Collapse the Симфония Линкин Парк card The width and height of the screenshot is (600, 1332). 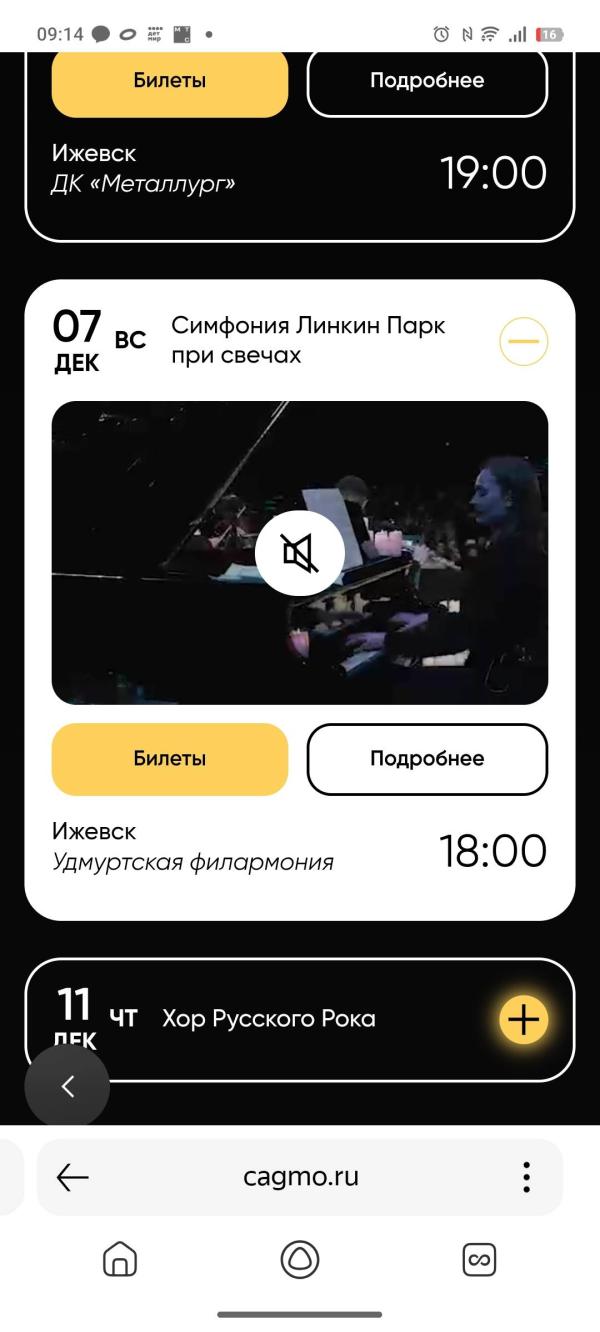click(523, 342)
